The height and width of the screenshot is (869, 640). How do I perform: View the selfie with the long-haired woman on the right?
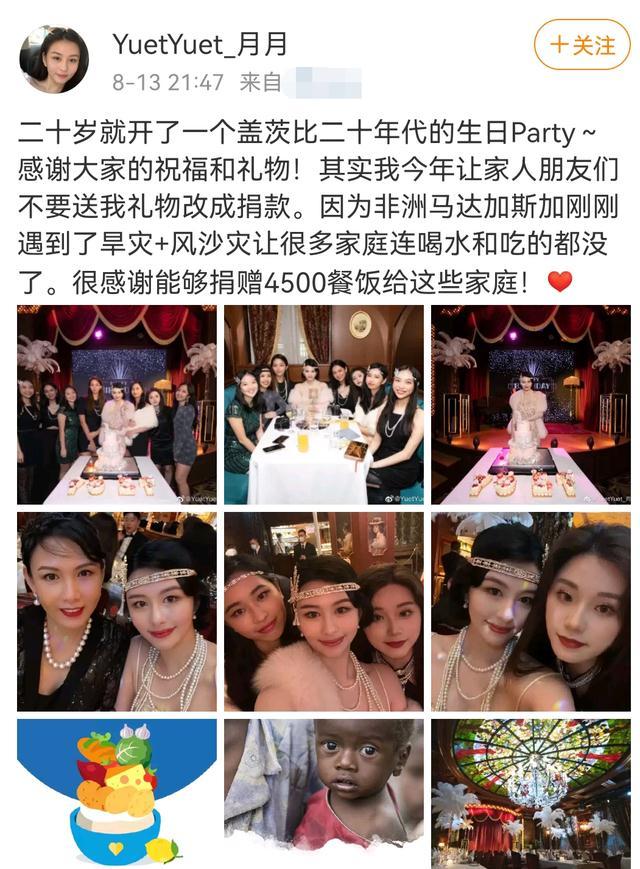click(530, 611)
